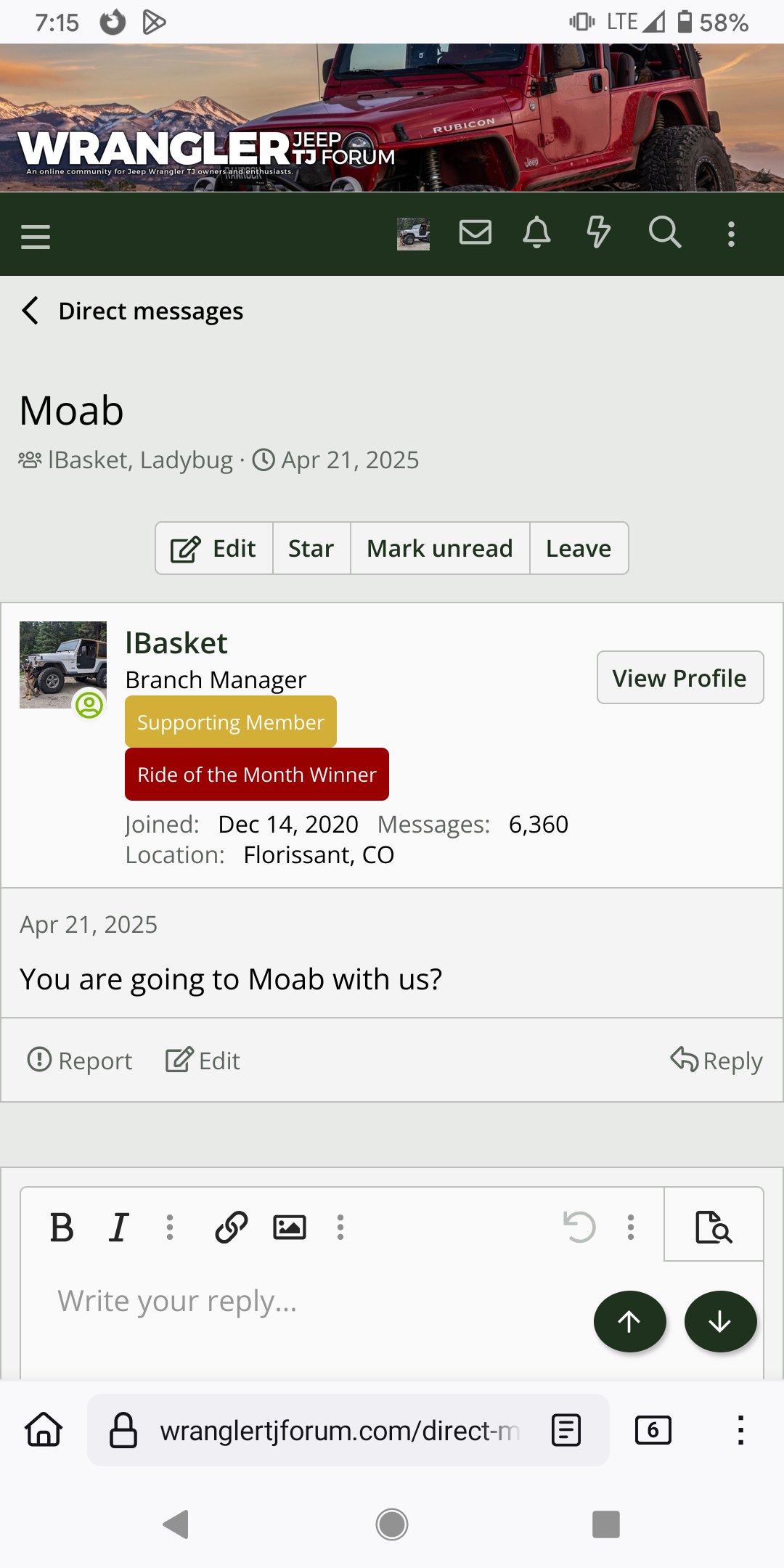Image resolution: width=784 pixels, height=1568 pixels.
Task: Reply to lBasket's message
Action: point(716,1061)
